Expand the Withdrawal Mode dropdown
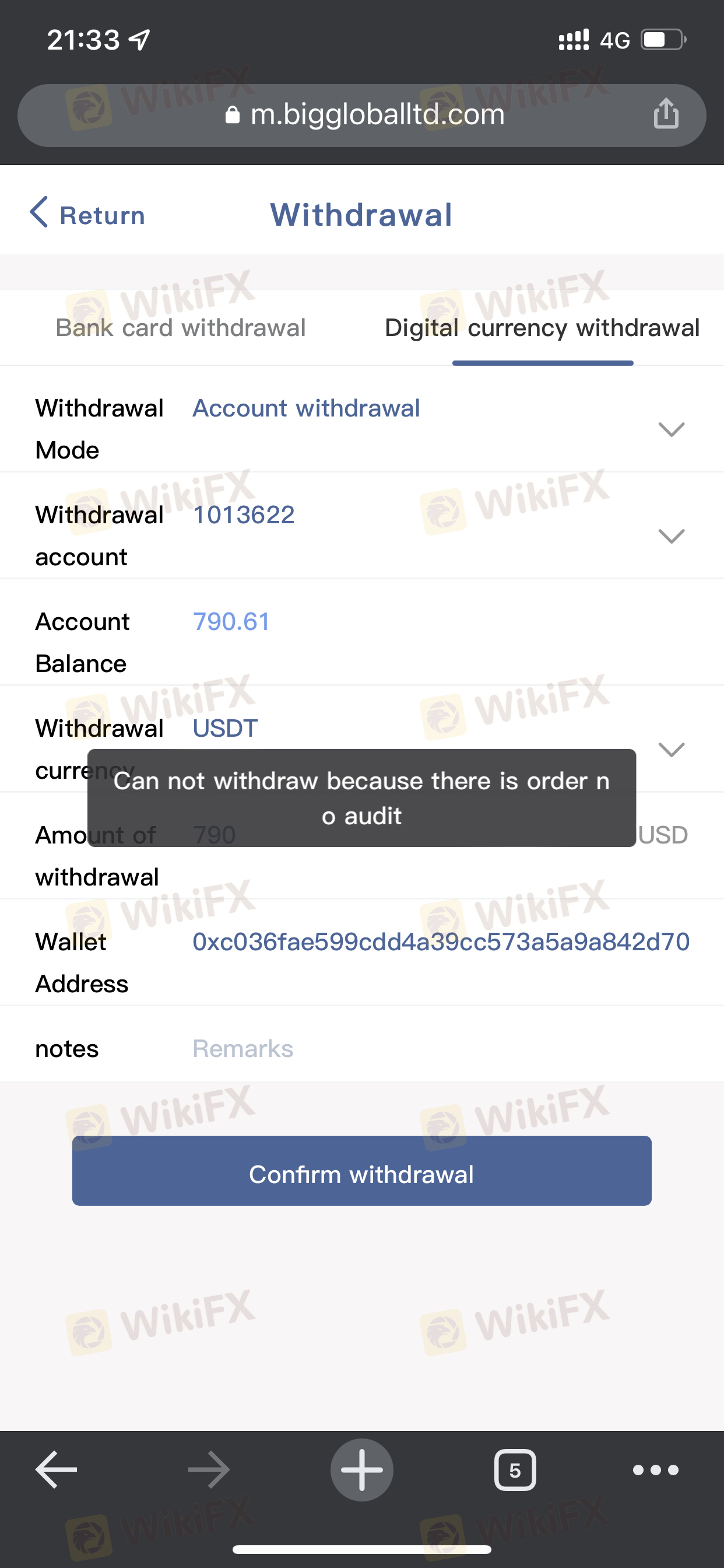 click(671, 429)
